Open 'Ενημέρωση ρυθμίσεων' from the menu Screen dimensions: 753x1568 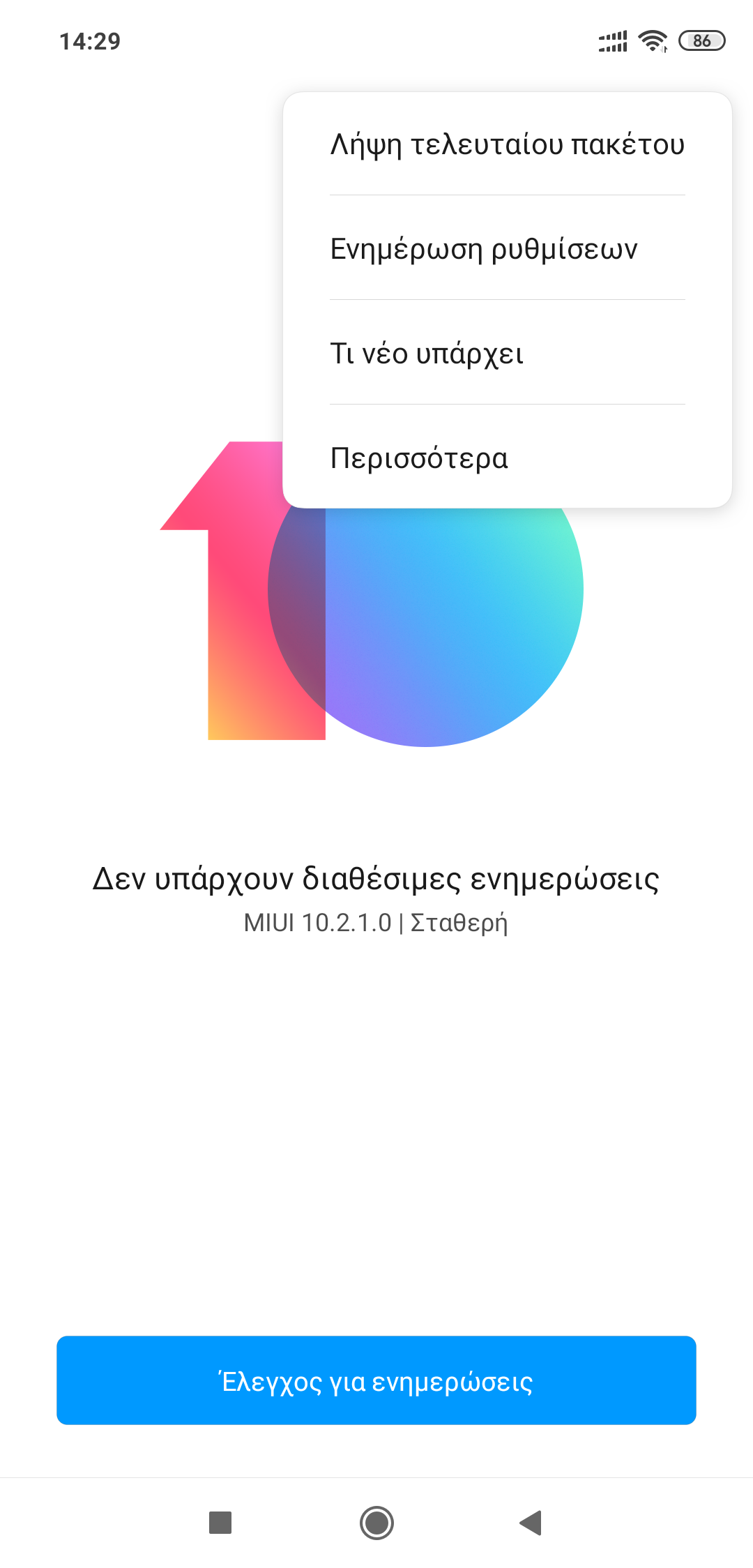tap(507, 249)
